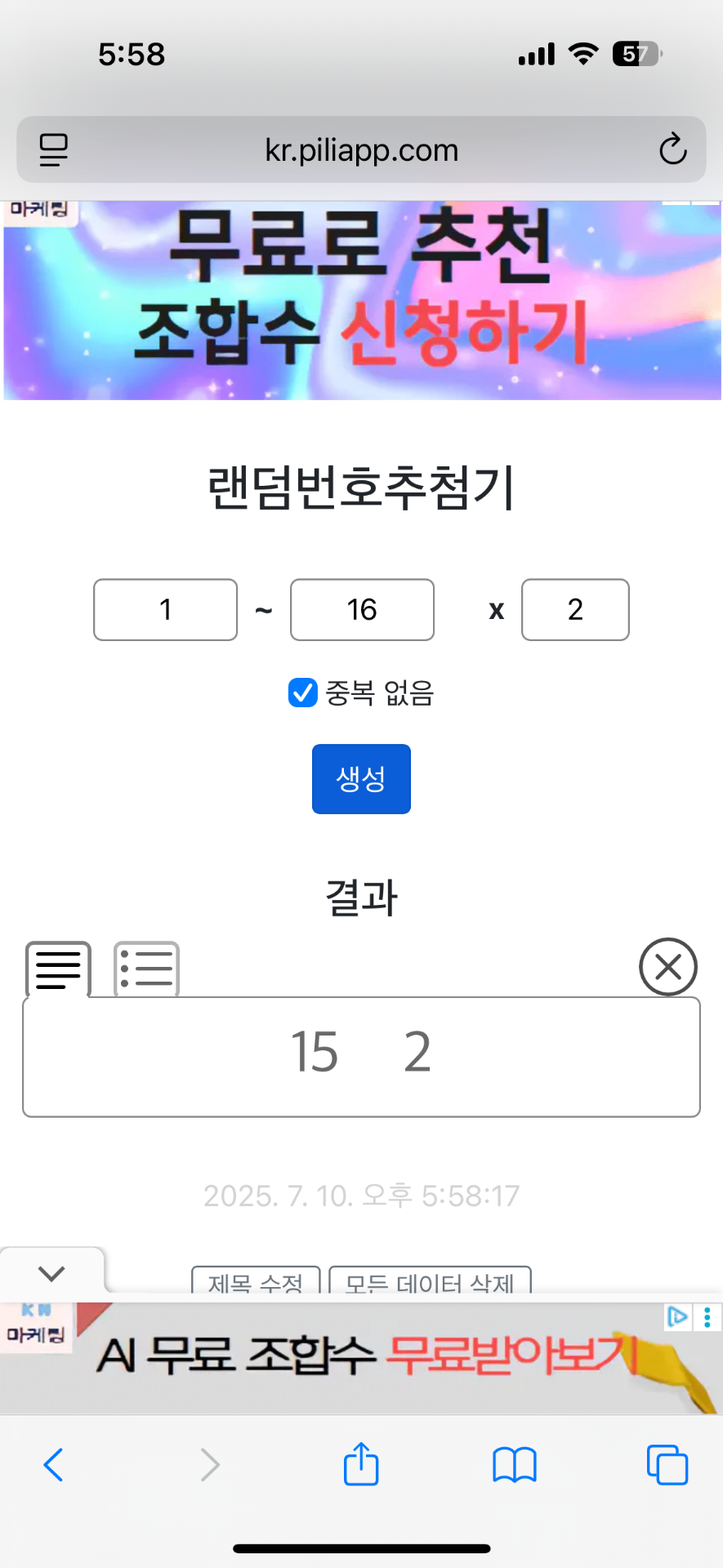Collapse the bottom ad with the chevron

click(x=51, y=1272)
